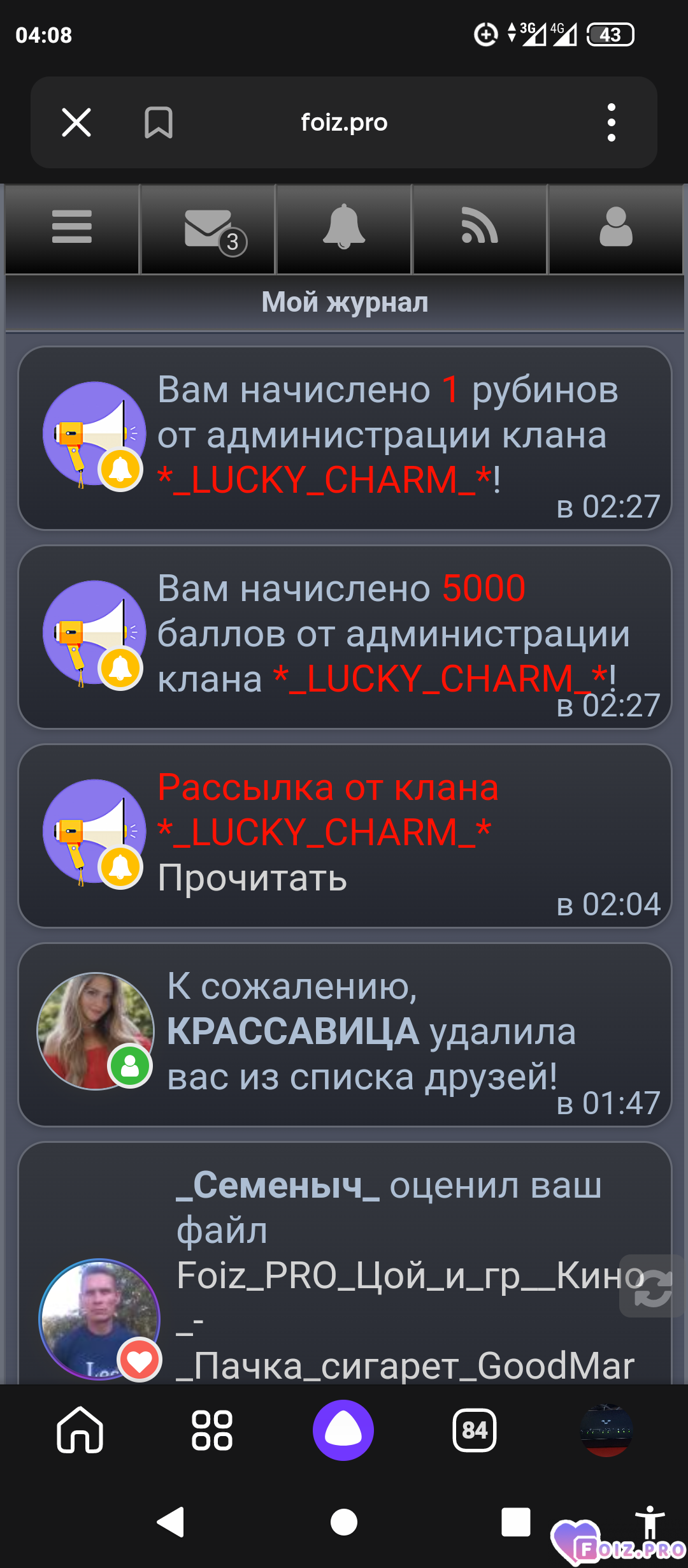The width and height of the screenshot is (688, 1568).
Task: Bookmark the foiz.pro page
Action: pos(159,122)
